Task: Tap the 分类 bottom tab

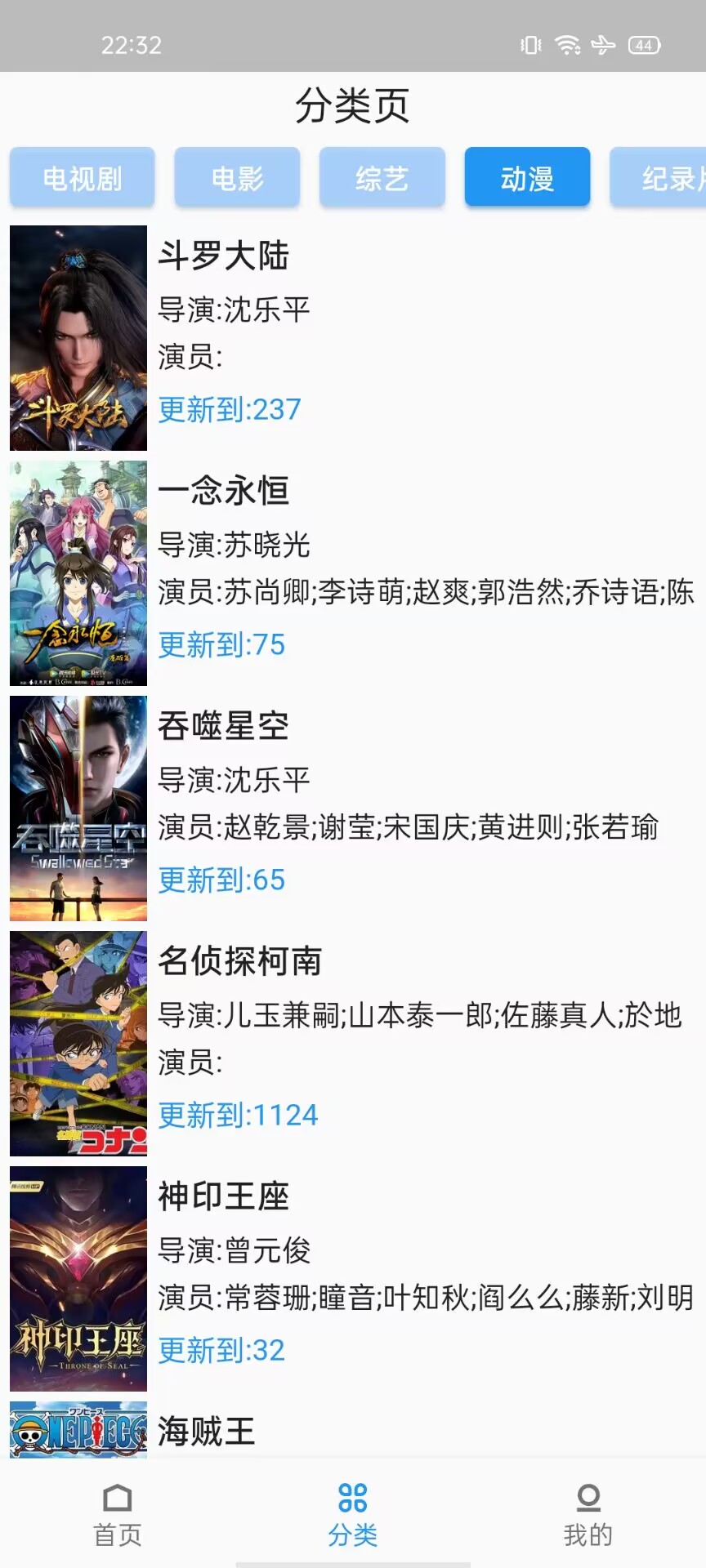Action: (353, 1515)
